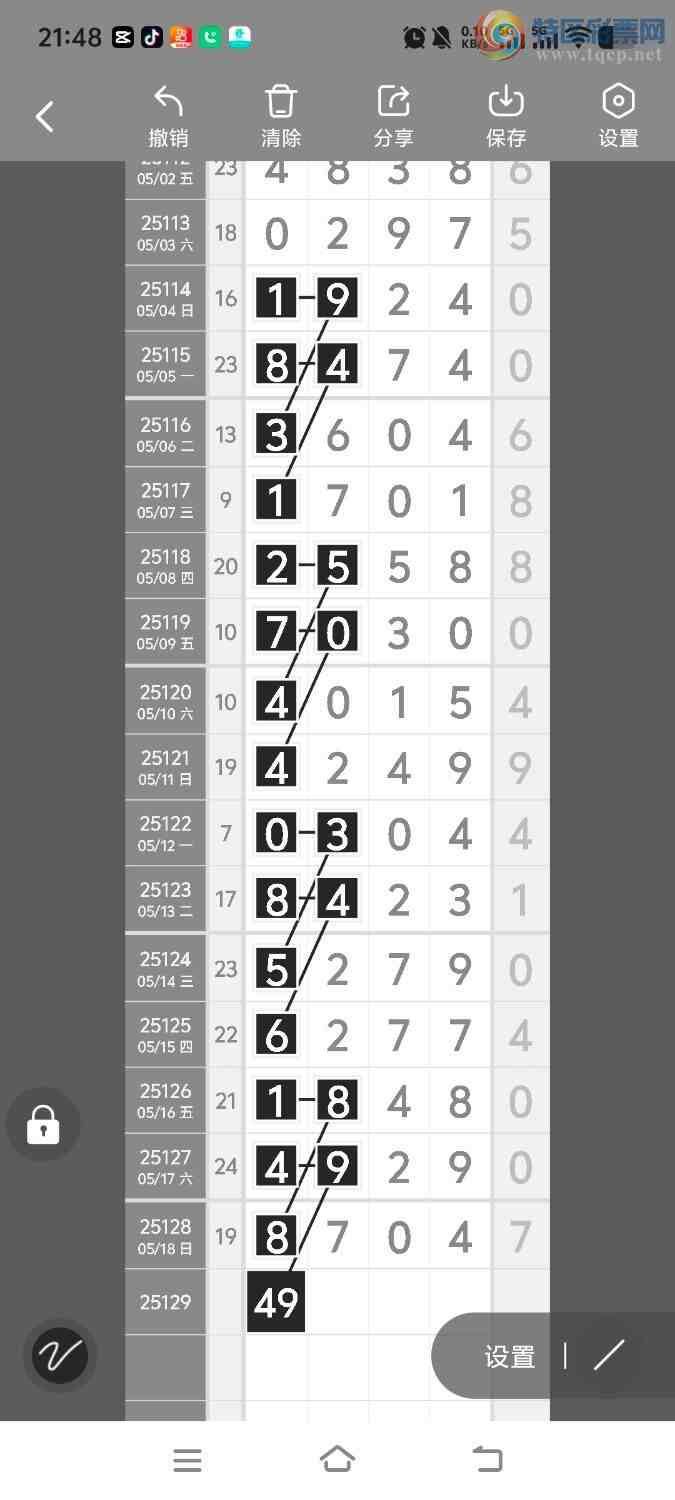
Task: Go to the system home screen
Action: coord(337,1459)
